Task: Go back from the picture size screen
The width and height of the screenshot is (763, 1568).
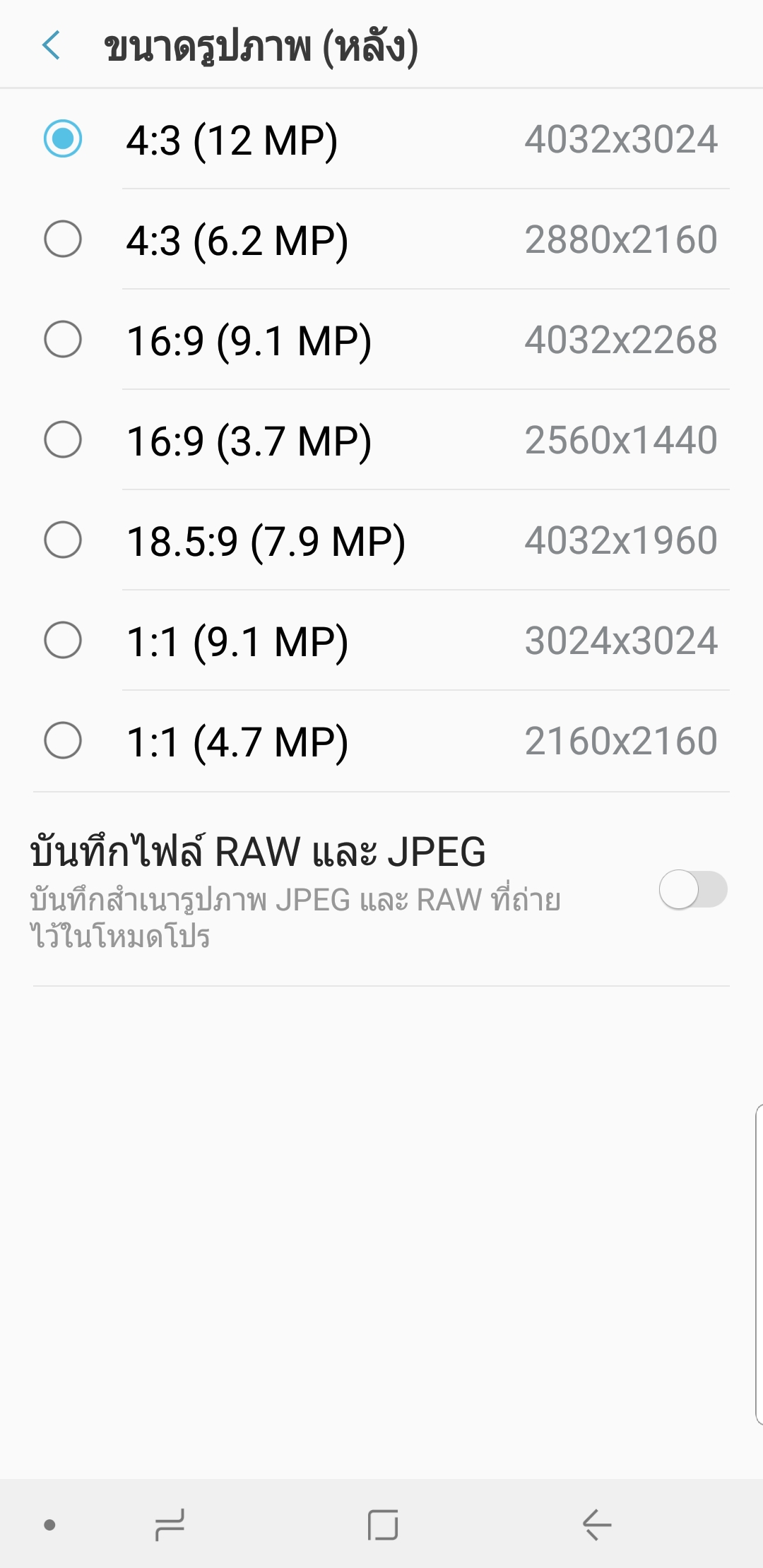Action: 51,46
